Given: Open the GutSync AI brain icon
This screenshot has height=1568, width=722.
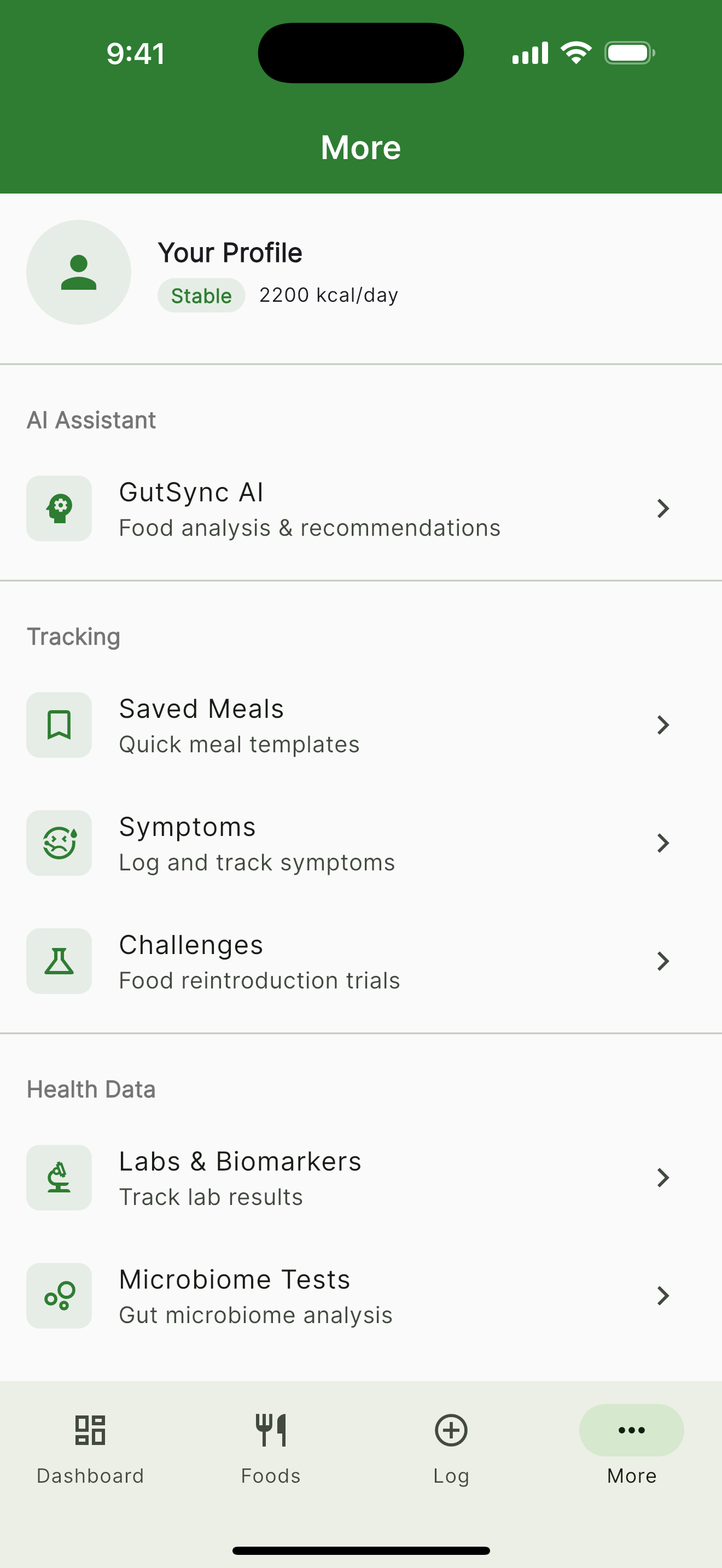Looking at the screenshot, I should point(59,508).
